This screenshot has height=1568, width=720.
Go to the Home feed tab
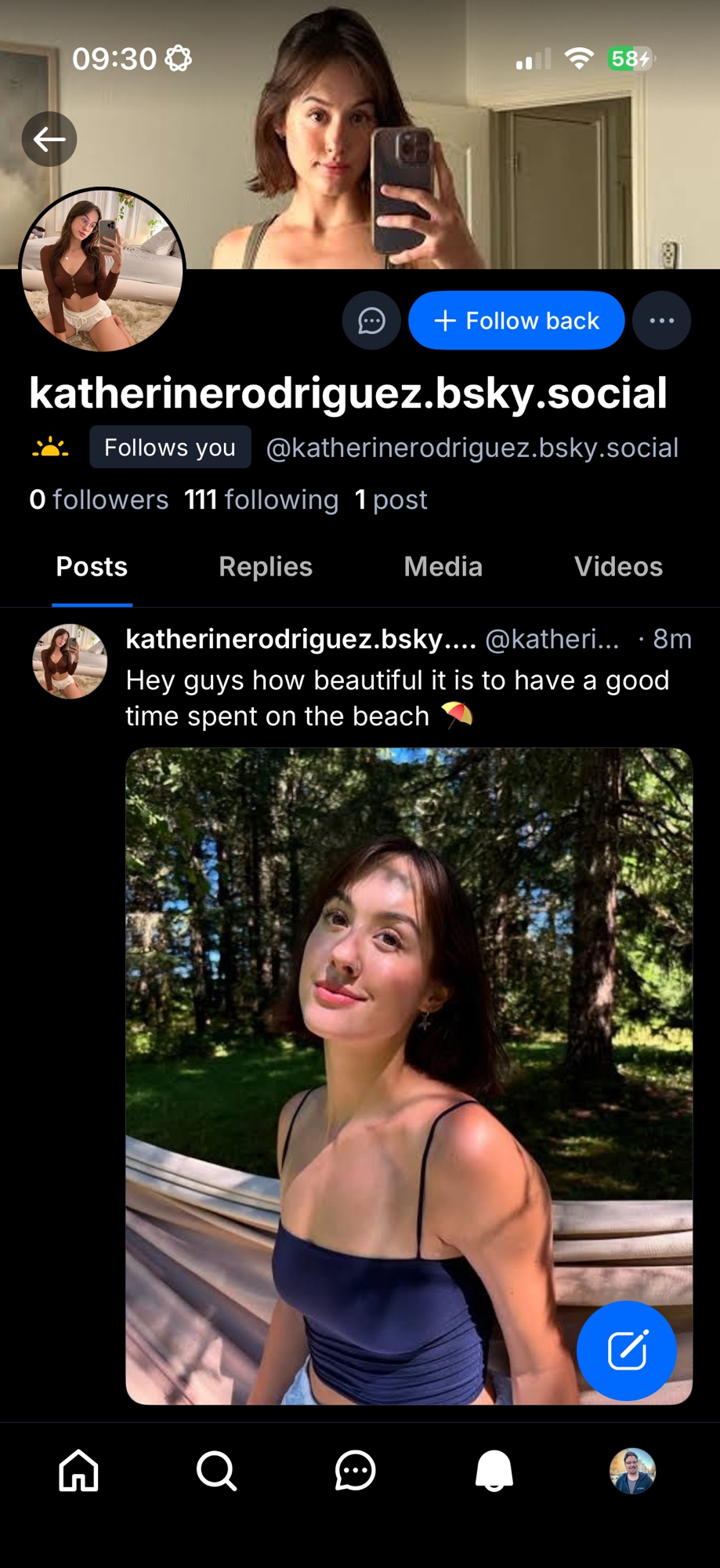coord(79,1470)
